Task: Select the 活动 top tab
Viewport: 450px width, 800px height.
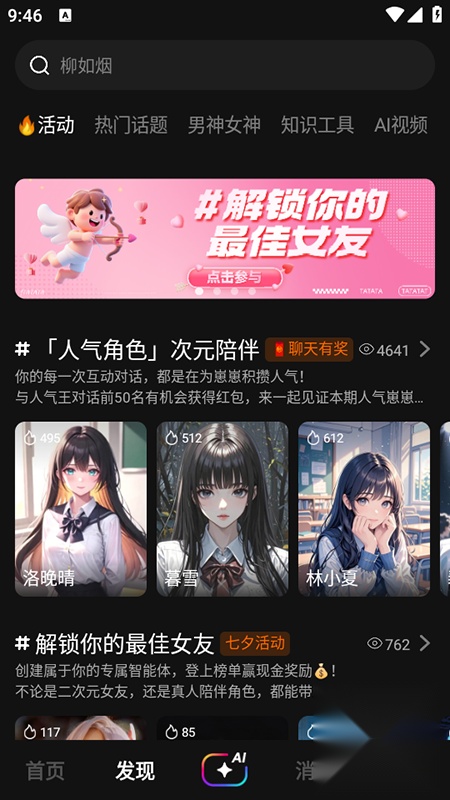Action: (46, 125)
